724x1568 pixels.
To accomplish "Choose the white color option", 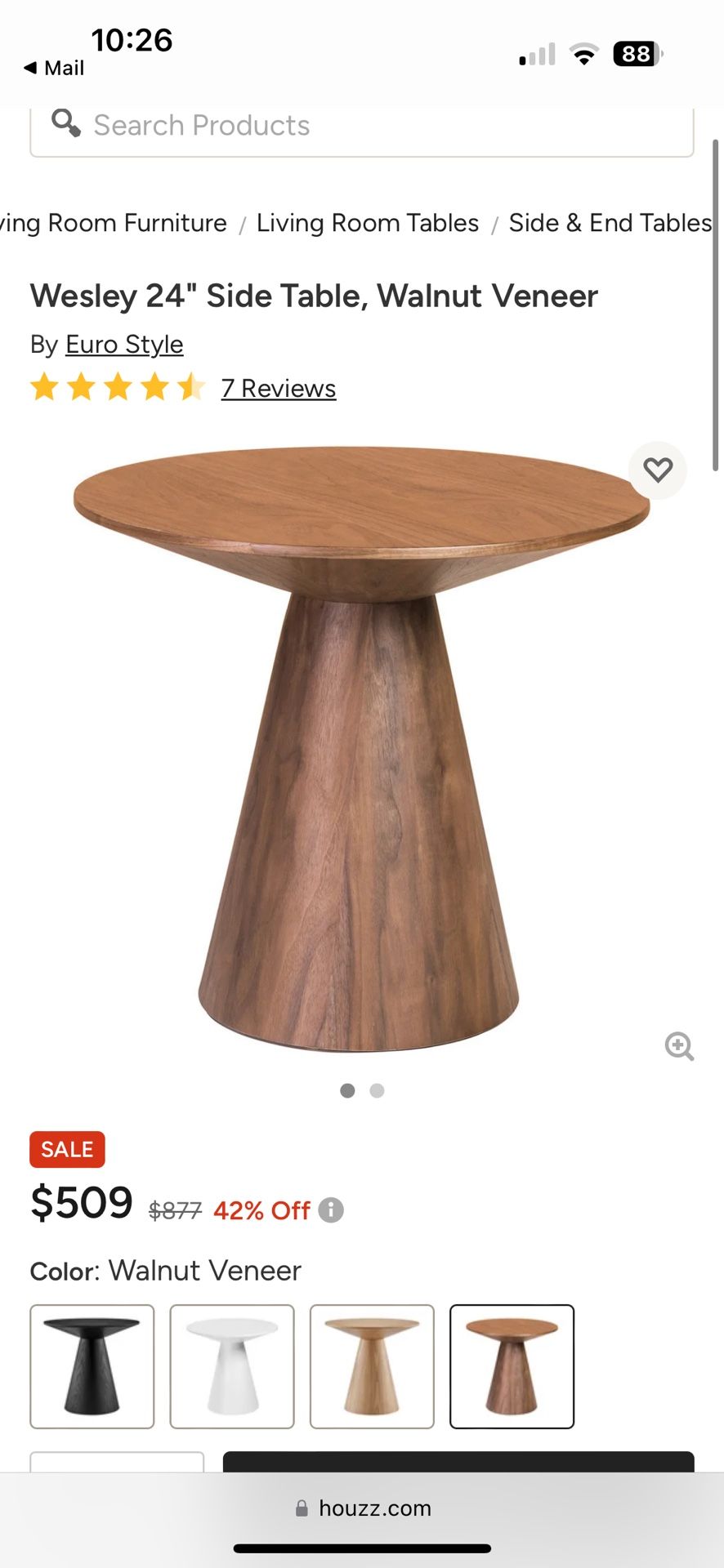I will [232, 1366].
